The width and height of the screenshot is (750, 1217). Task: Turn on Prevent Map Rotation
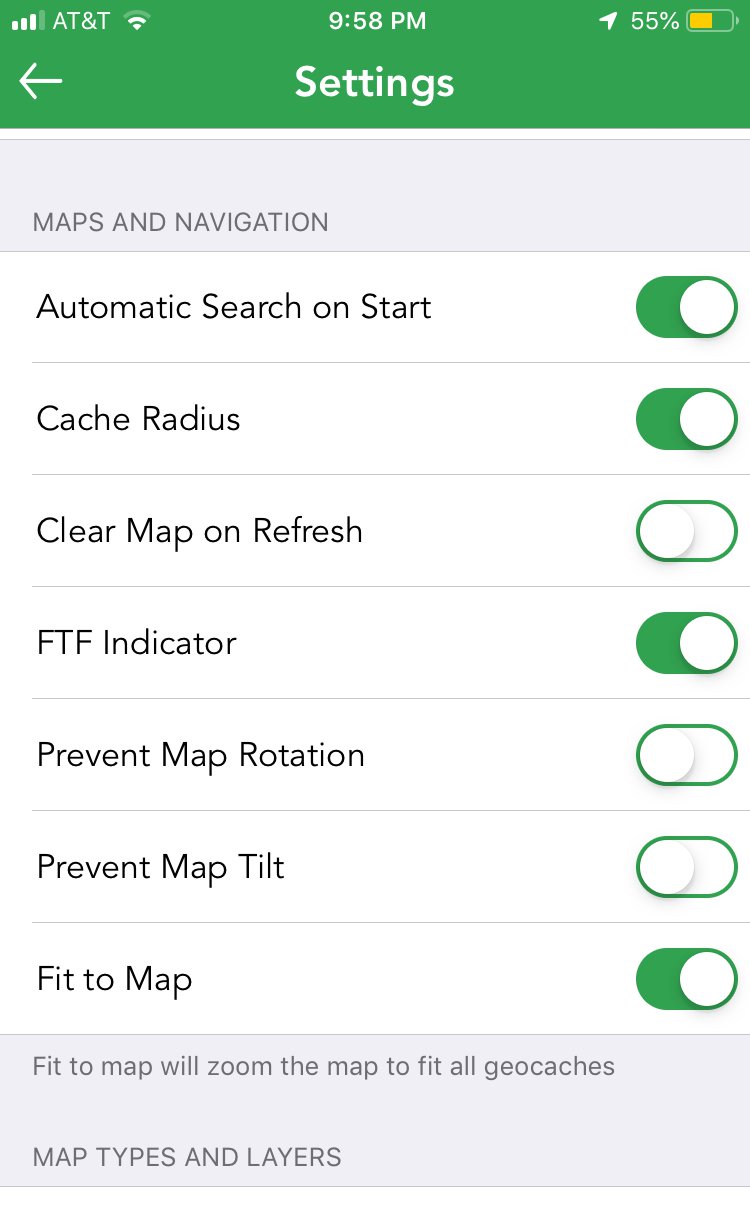tap(686, 755)
